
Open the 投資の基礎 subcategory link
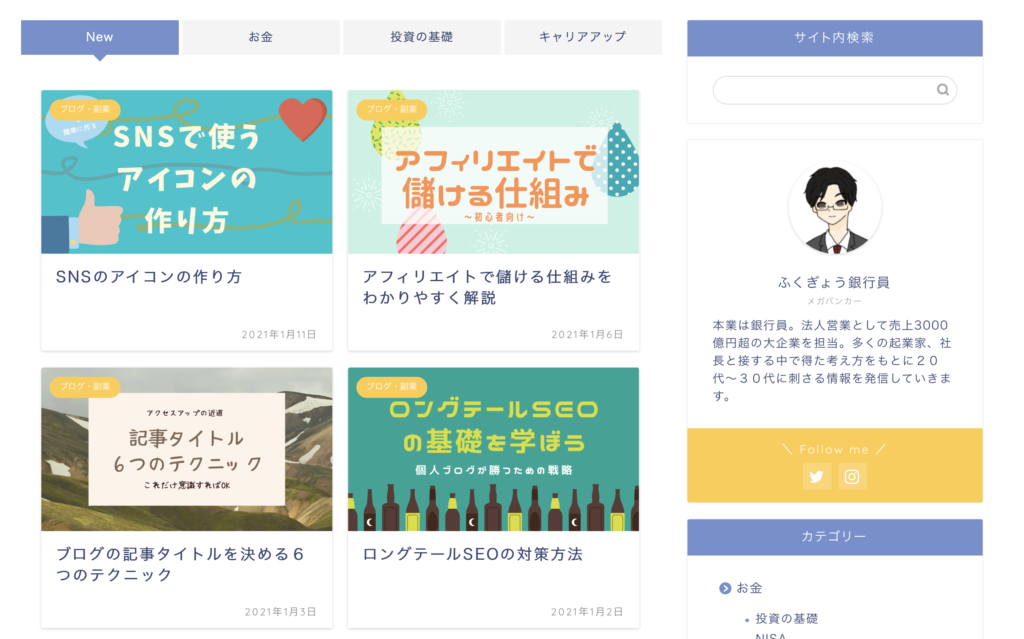pos(787,619)
